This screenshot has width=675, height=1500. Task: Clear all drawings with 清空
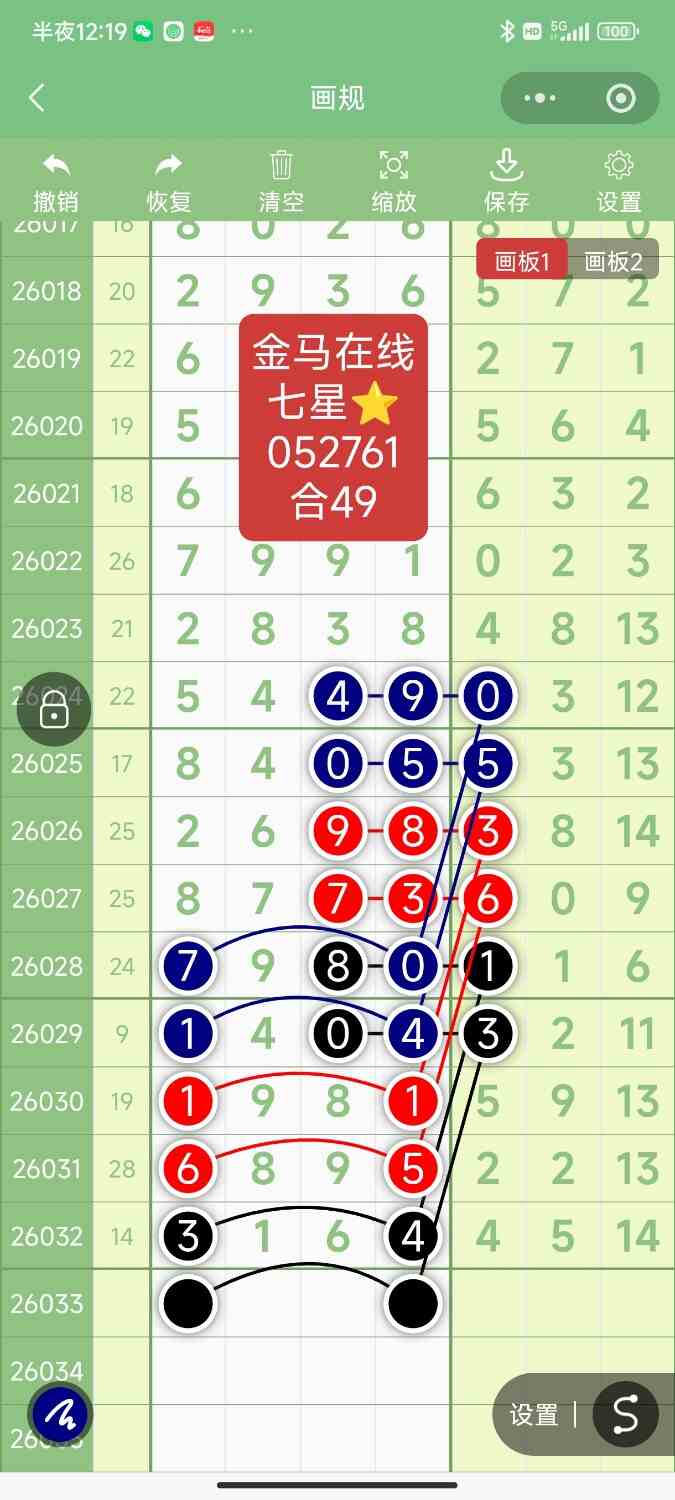tap(281, 181)
